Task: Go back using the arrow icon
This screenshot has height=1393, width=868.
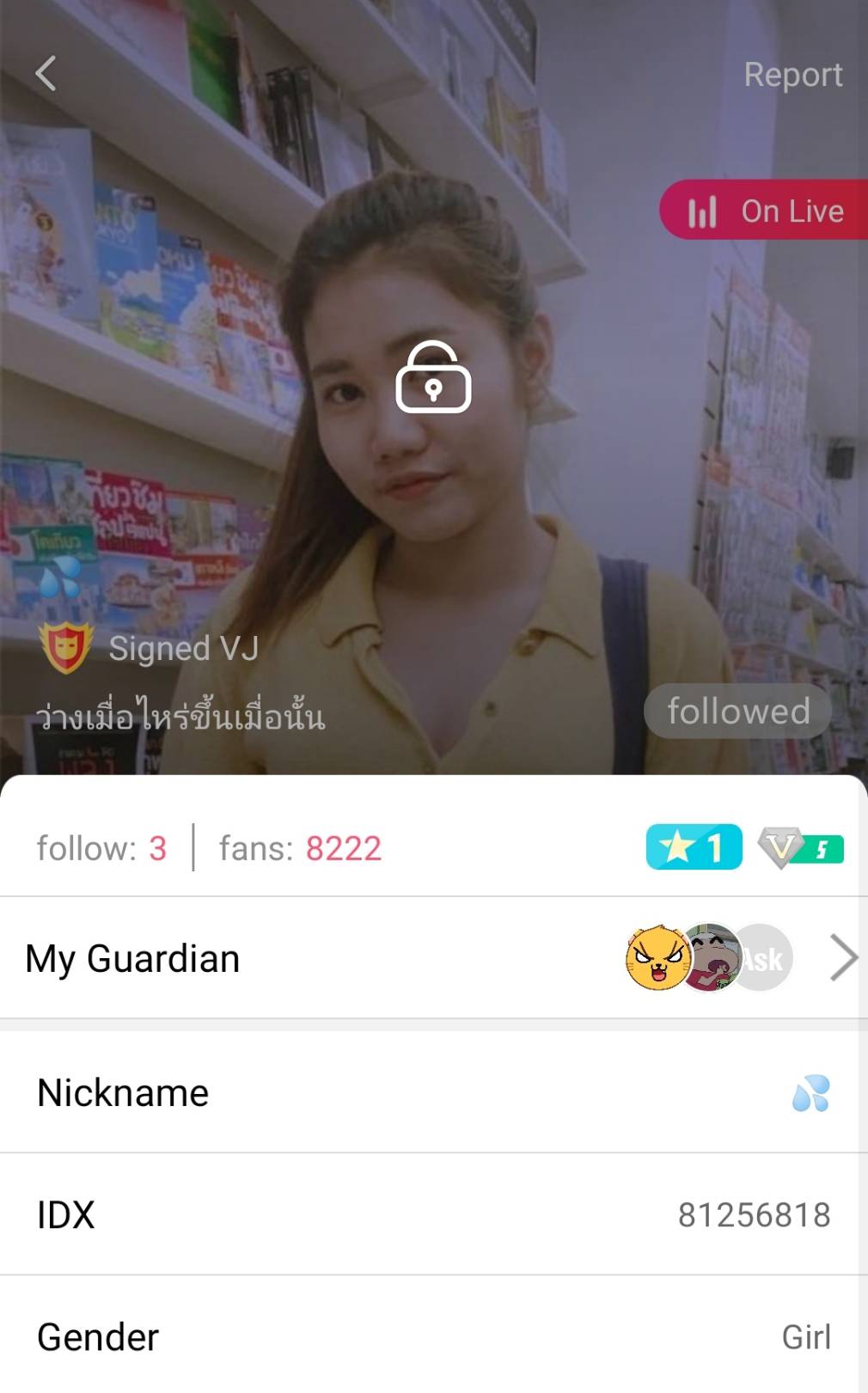Action: pos(46,74)
